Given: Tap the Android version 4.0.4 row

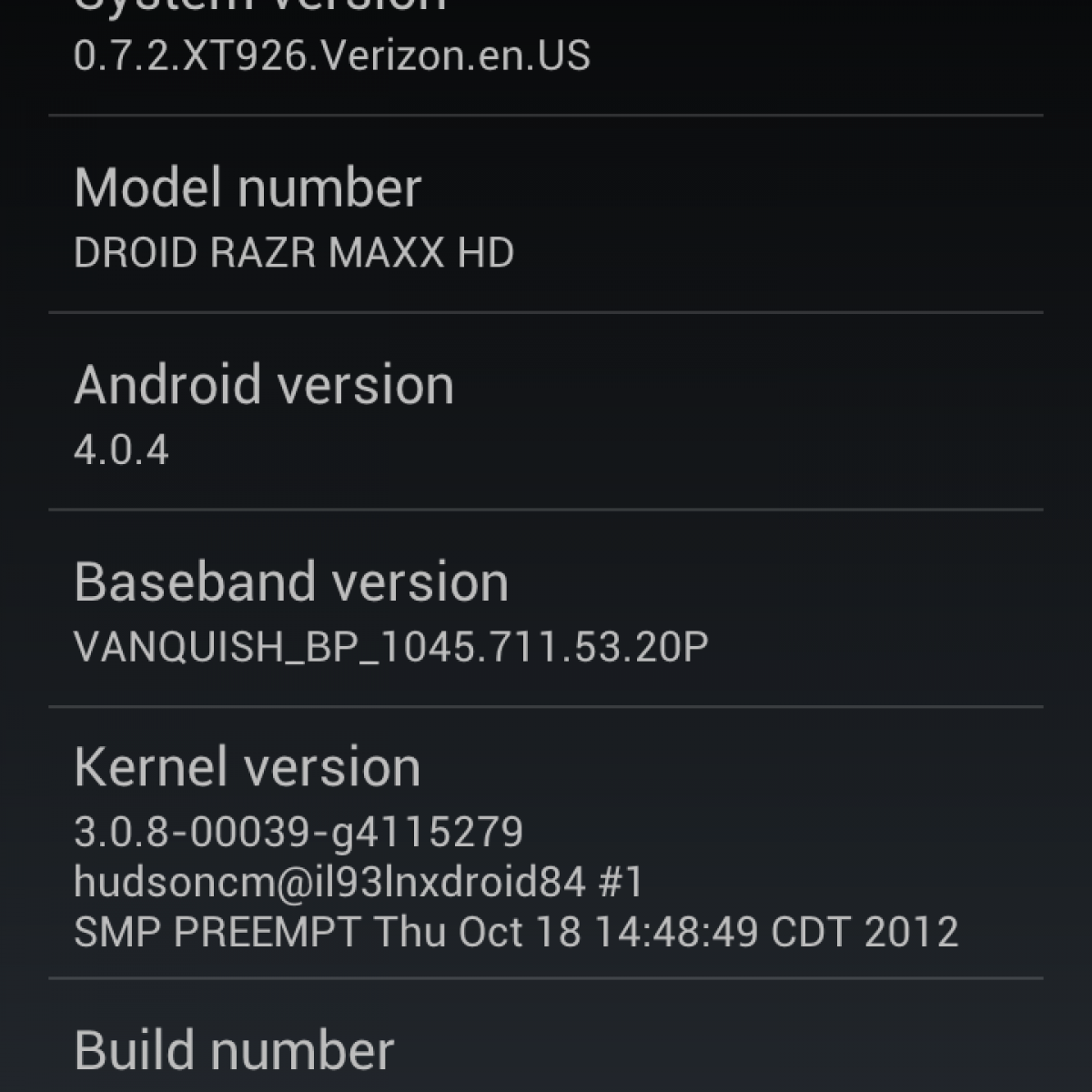Looking at the screenshot, I should 546,412.
